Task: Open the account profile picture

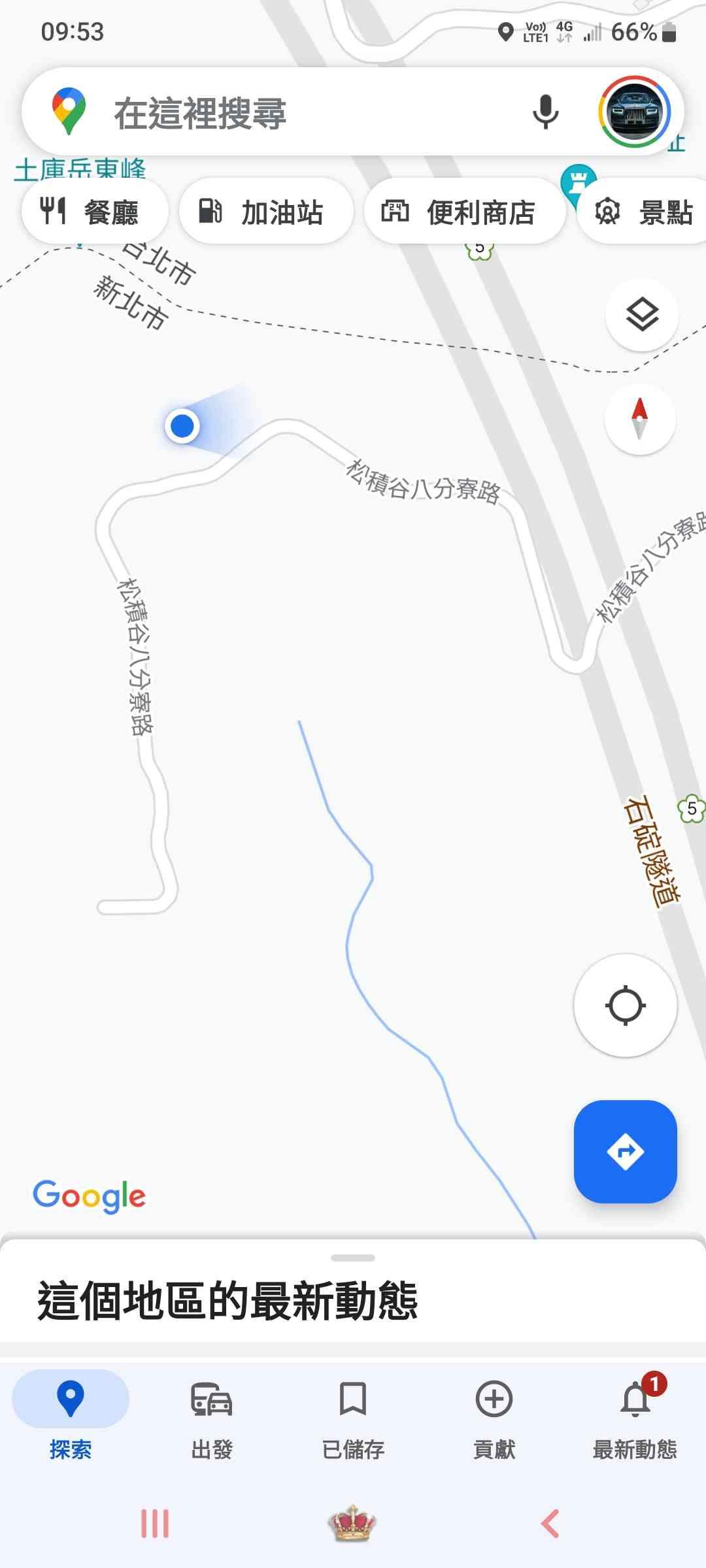Action: pos(634,112)
